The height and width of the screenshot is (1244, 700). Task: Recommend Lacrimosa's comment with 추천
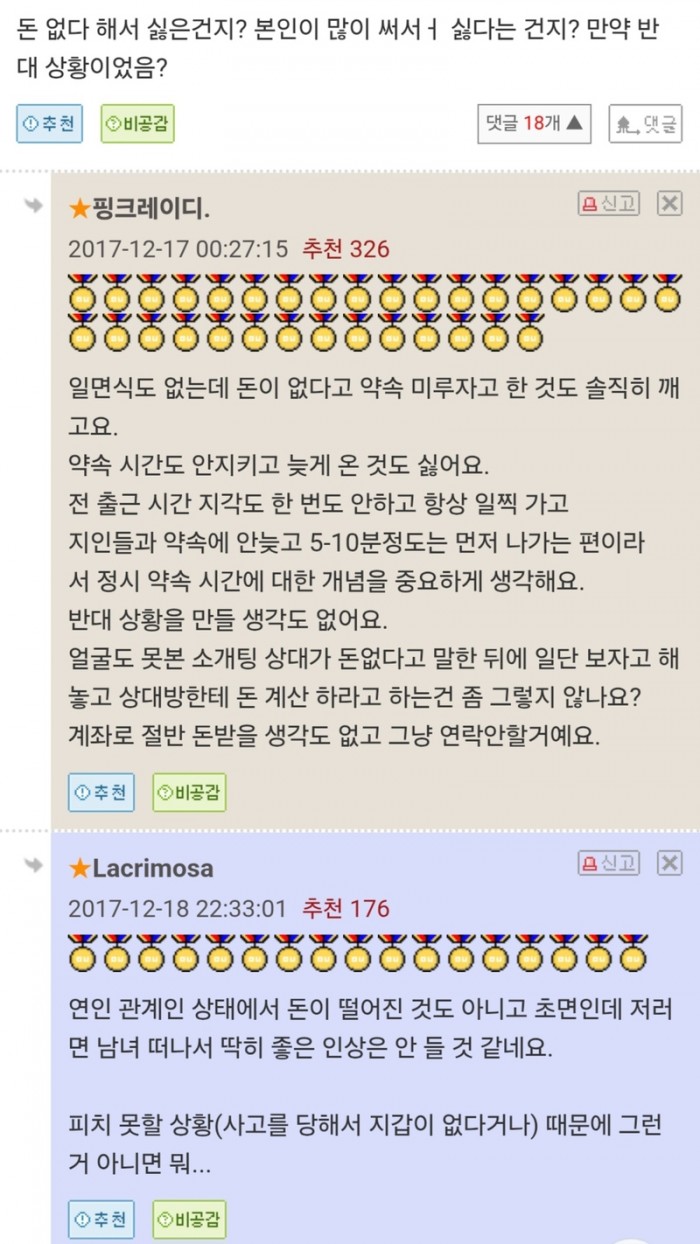[x=101, y=1219]
